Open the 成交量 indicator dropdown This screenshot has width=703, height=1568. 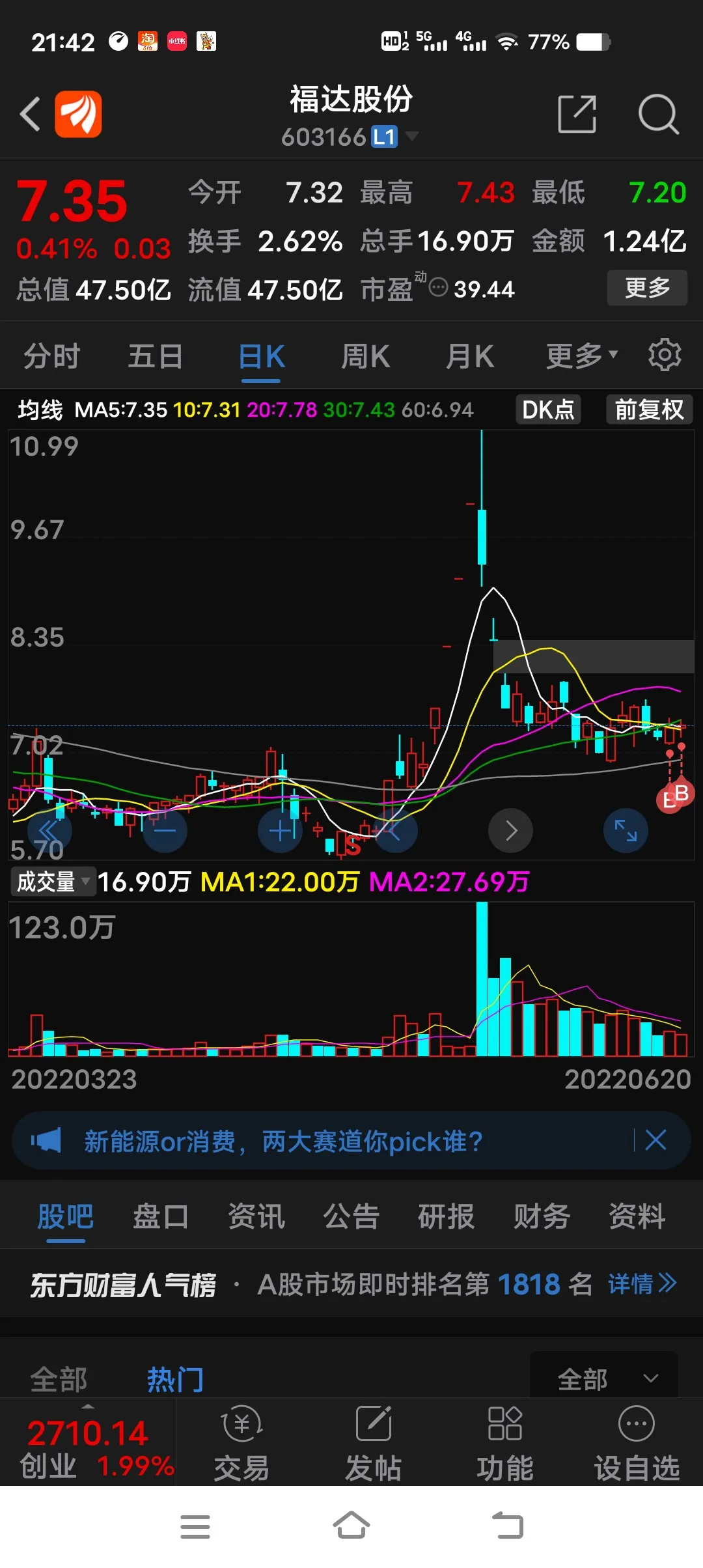coord(53,882)
